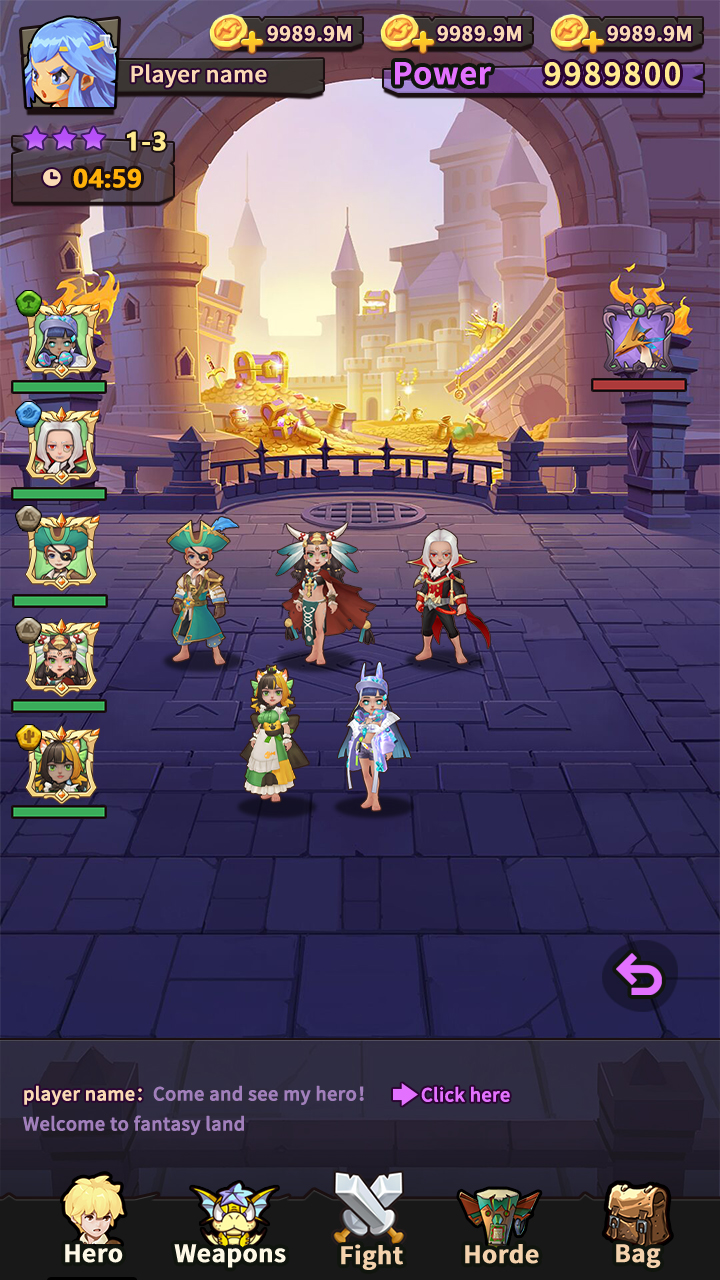The height and width of the screenshot is (1280, 720).
Task: Select the eyepatch pirate hero portrait
Action: pyautogui.click(x=62, y=552)
